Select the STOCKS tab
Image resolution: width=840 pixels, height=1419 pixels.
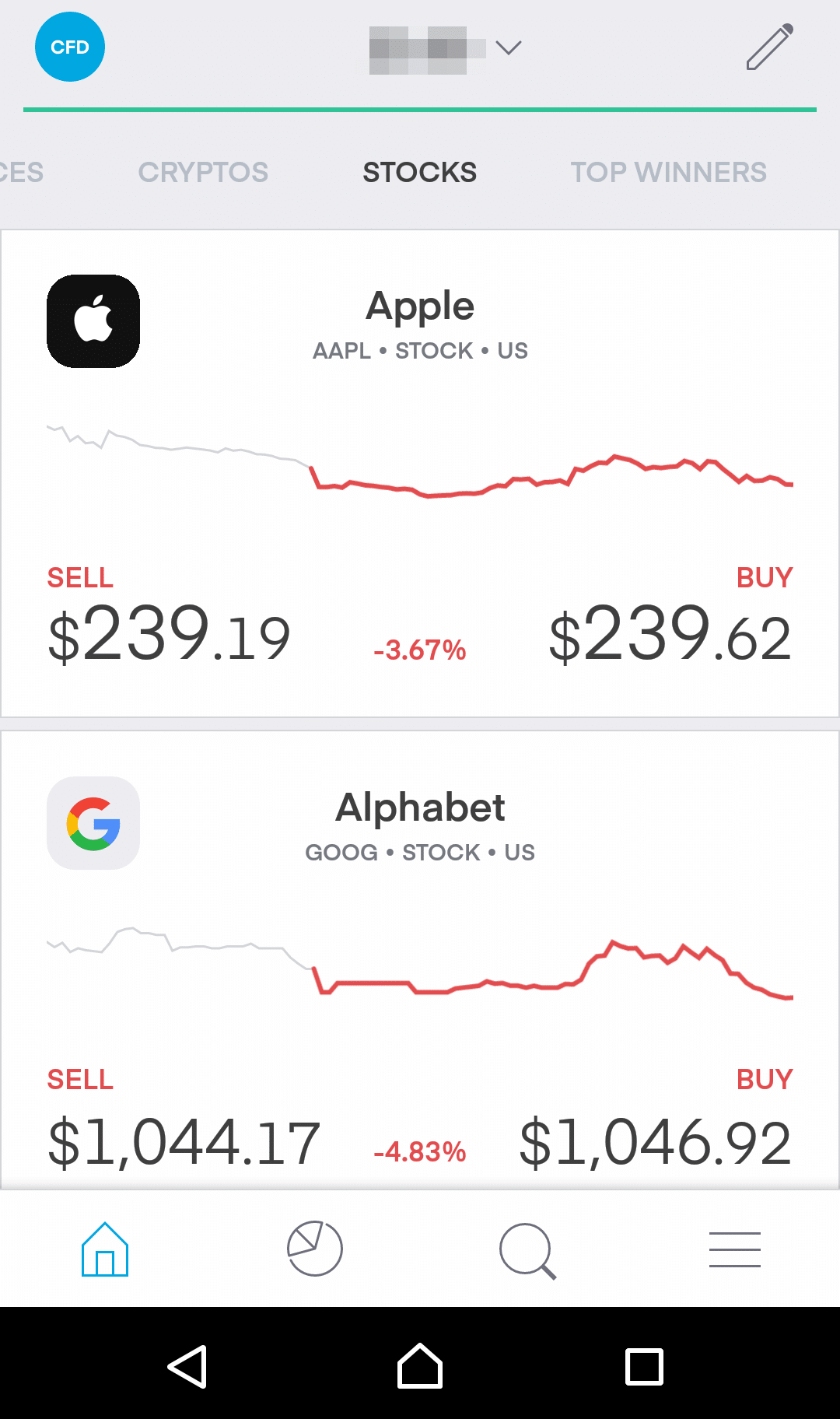[419, 171]
